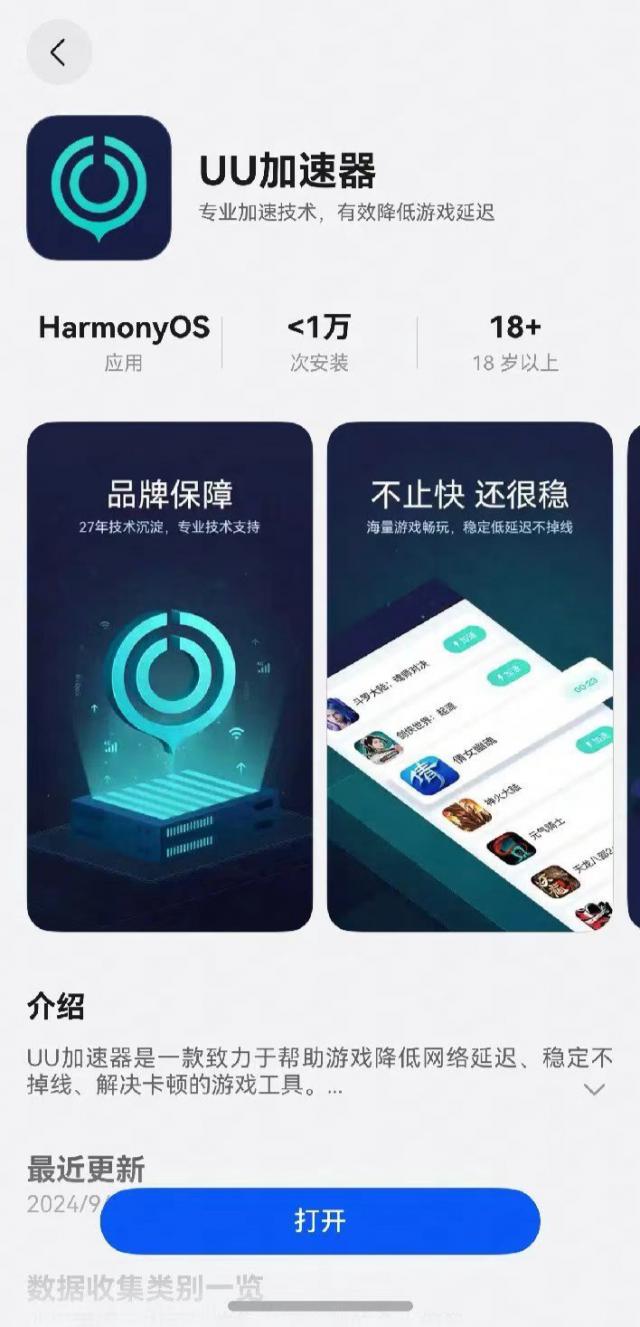View the 不止快 还很稳 screenshot
Screen dimensions: 640x1327
pos(470,676)
